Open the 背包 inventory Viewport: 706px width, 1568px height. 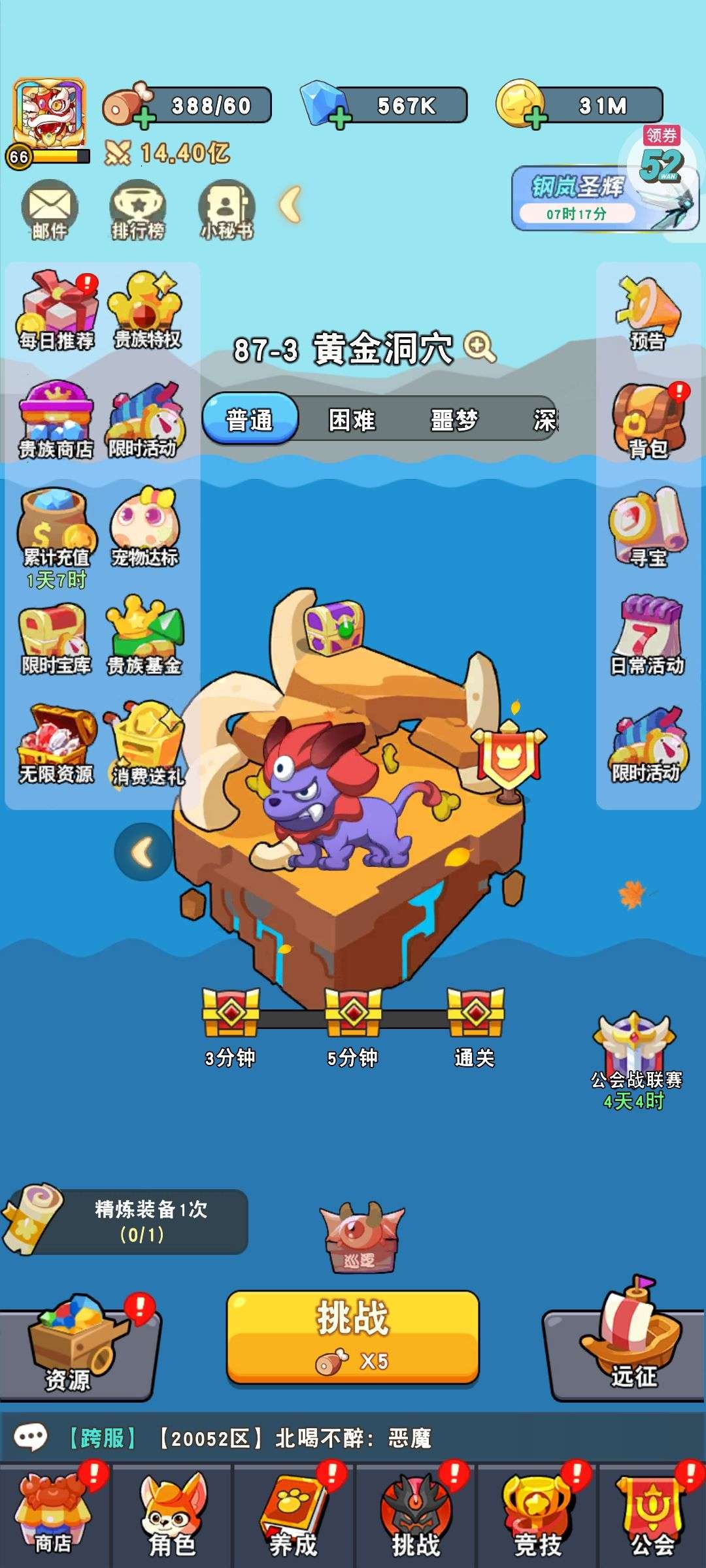click(x=648, y=421)
